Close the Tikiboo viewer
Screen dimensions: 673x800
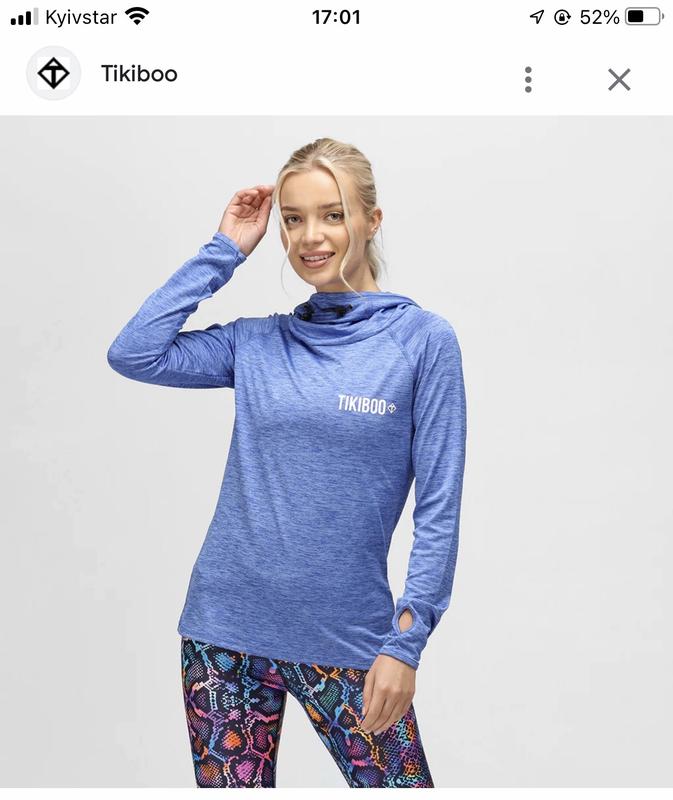(619, 79)
